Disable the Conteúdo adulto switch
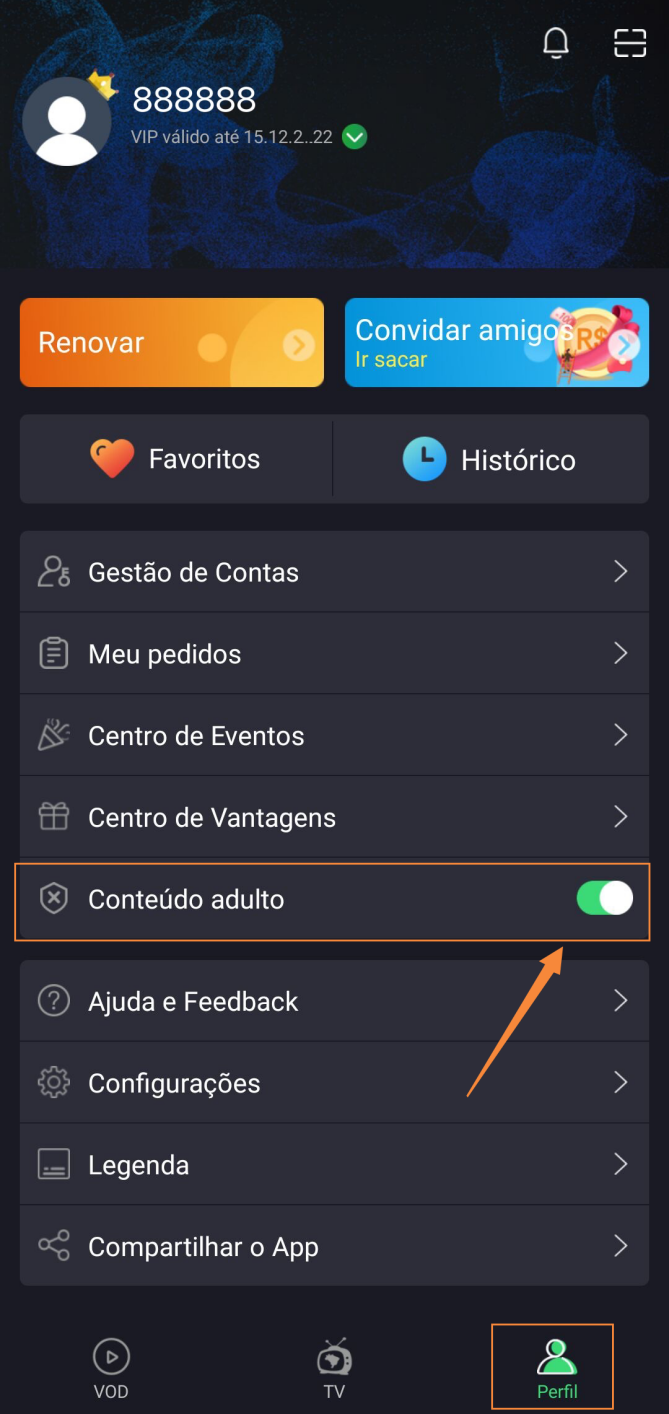Screen dimensions: 669x1414 pyautogui.click(x=605, y=899)
